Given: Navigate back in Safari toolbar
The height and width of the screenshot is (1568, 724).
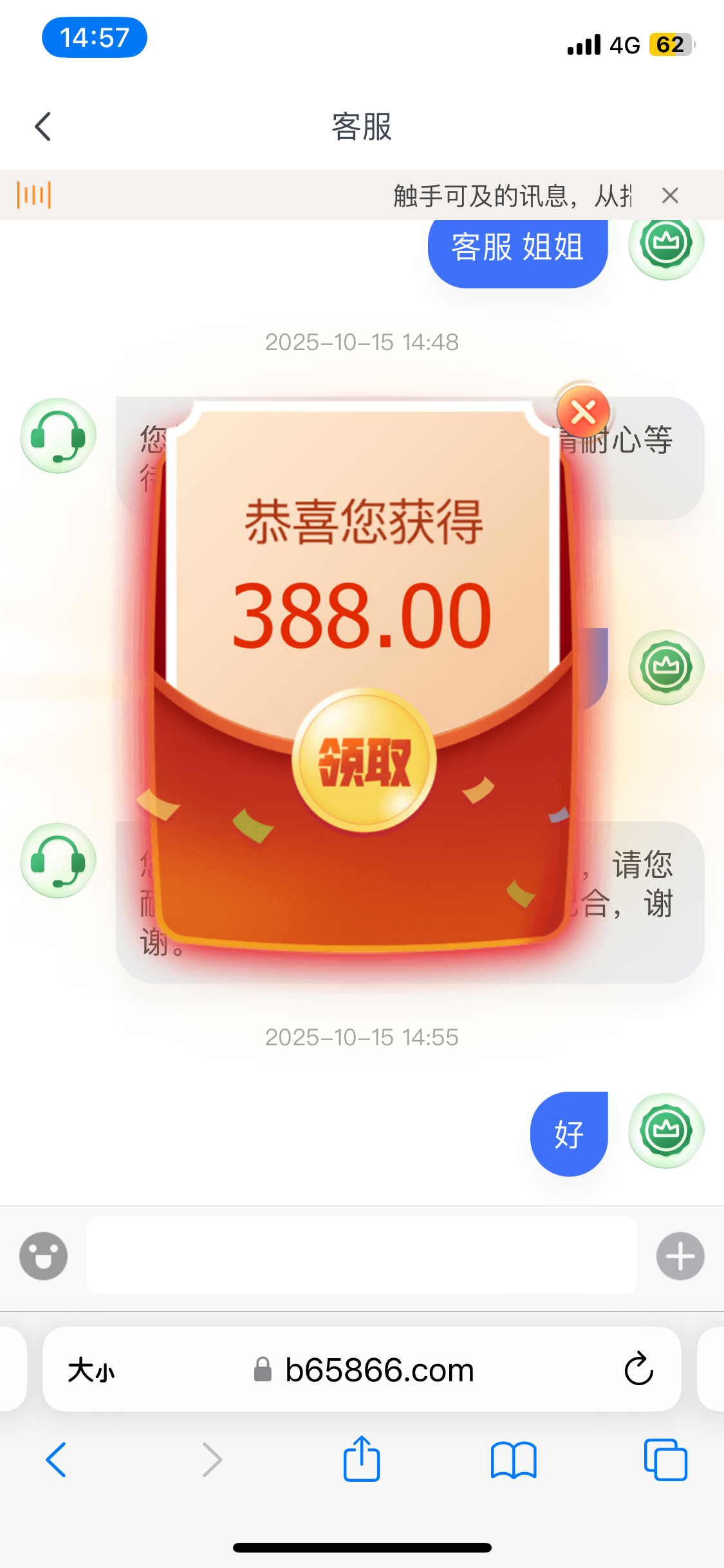Looking at the screenshot, I should [x=56, y=1459].
